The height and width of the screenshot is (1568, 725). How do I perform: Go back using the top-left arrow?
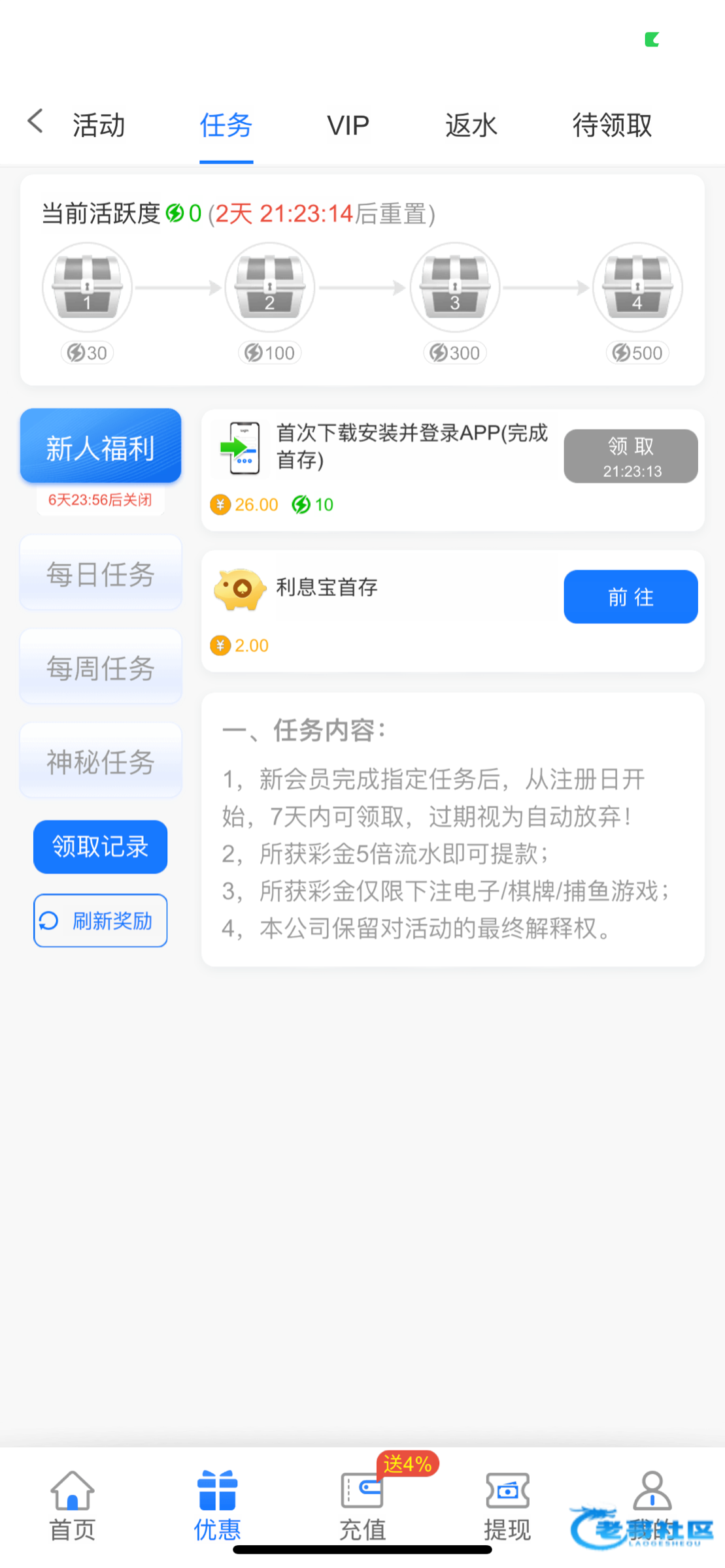[35, 122]
